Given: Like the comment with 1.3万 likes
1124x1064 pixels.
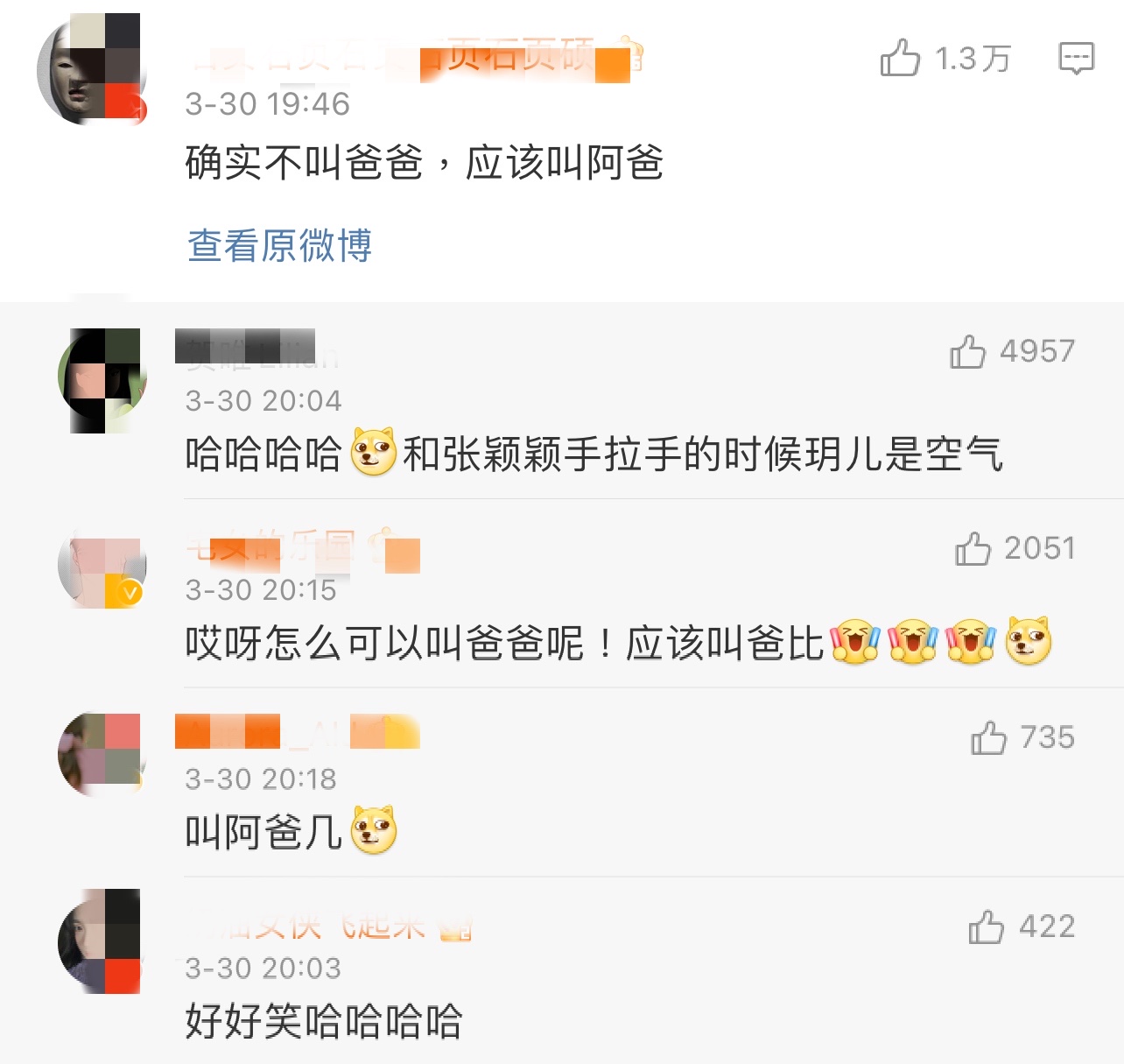Looking at the screenshot, I should coord(900,59).
